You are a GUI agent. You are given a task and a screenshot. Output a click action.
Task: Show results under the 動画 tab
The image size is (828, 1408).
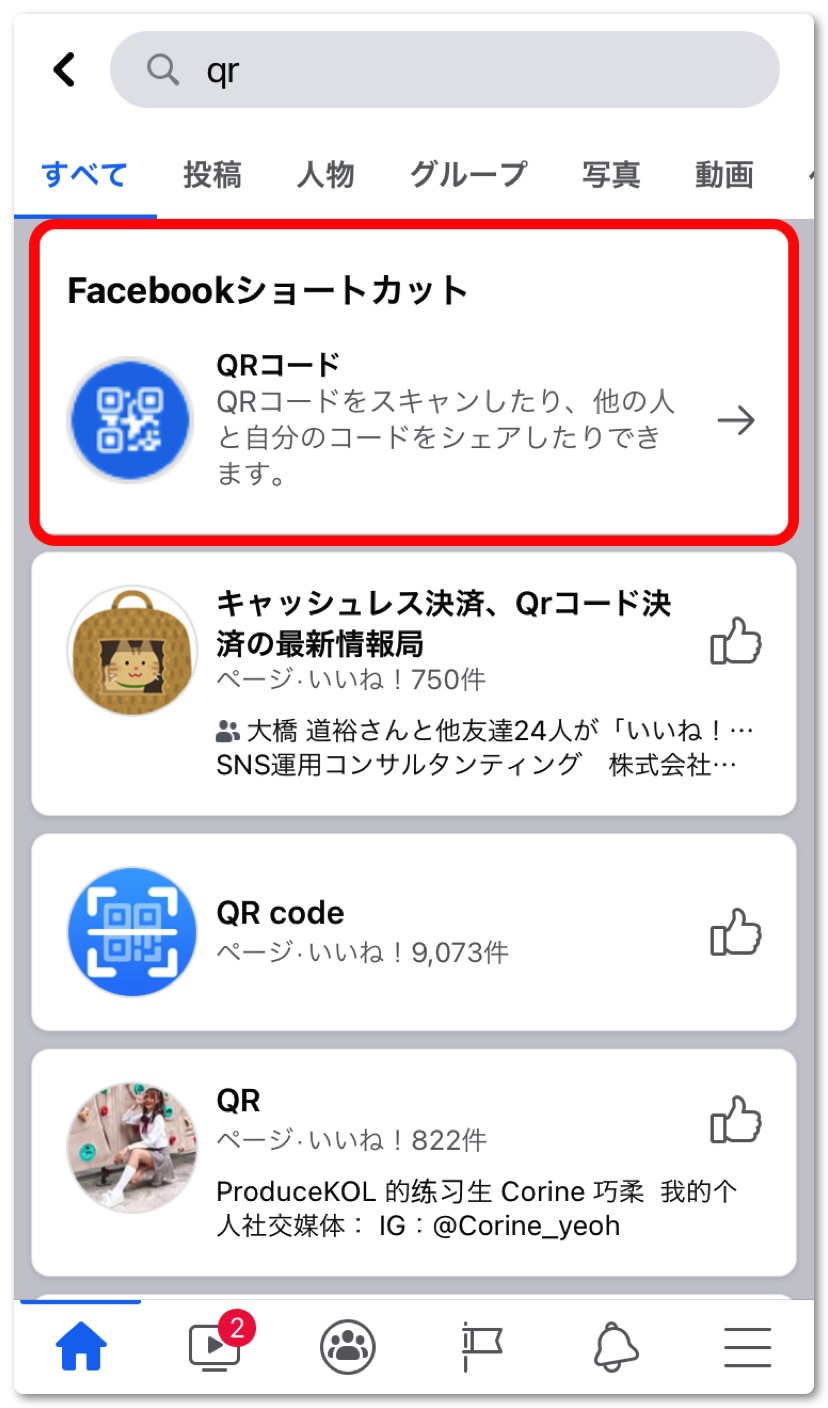click(724, 175)
